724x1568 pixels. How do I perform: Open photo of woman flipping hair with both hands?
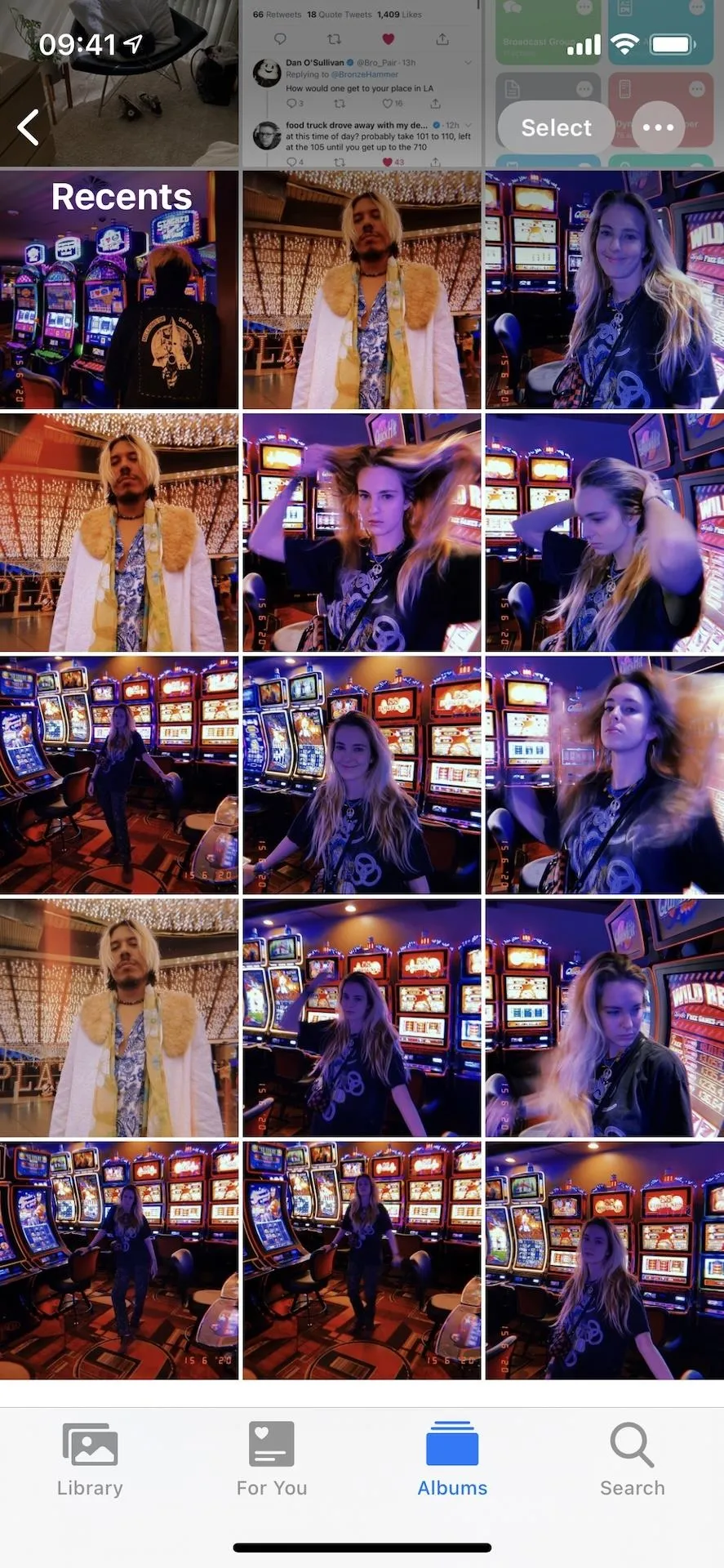click(362, 532)
